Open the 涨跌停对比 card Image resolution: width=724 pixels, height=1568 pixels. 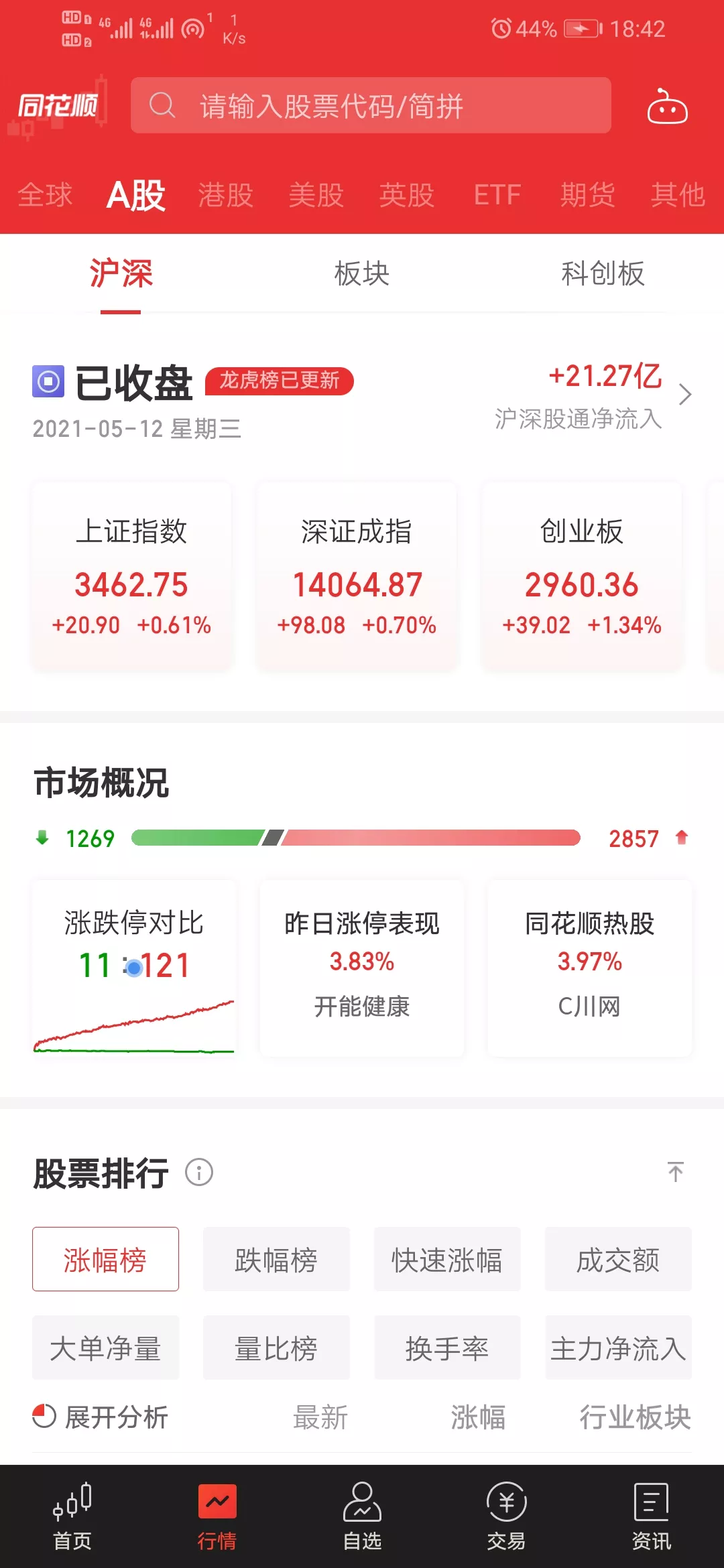point(134,968)
